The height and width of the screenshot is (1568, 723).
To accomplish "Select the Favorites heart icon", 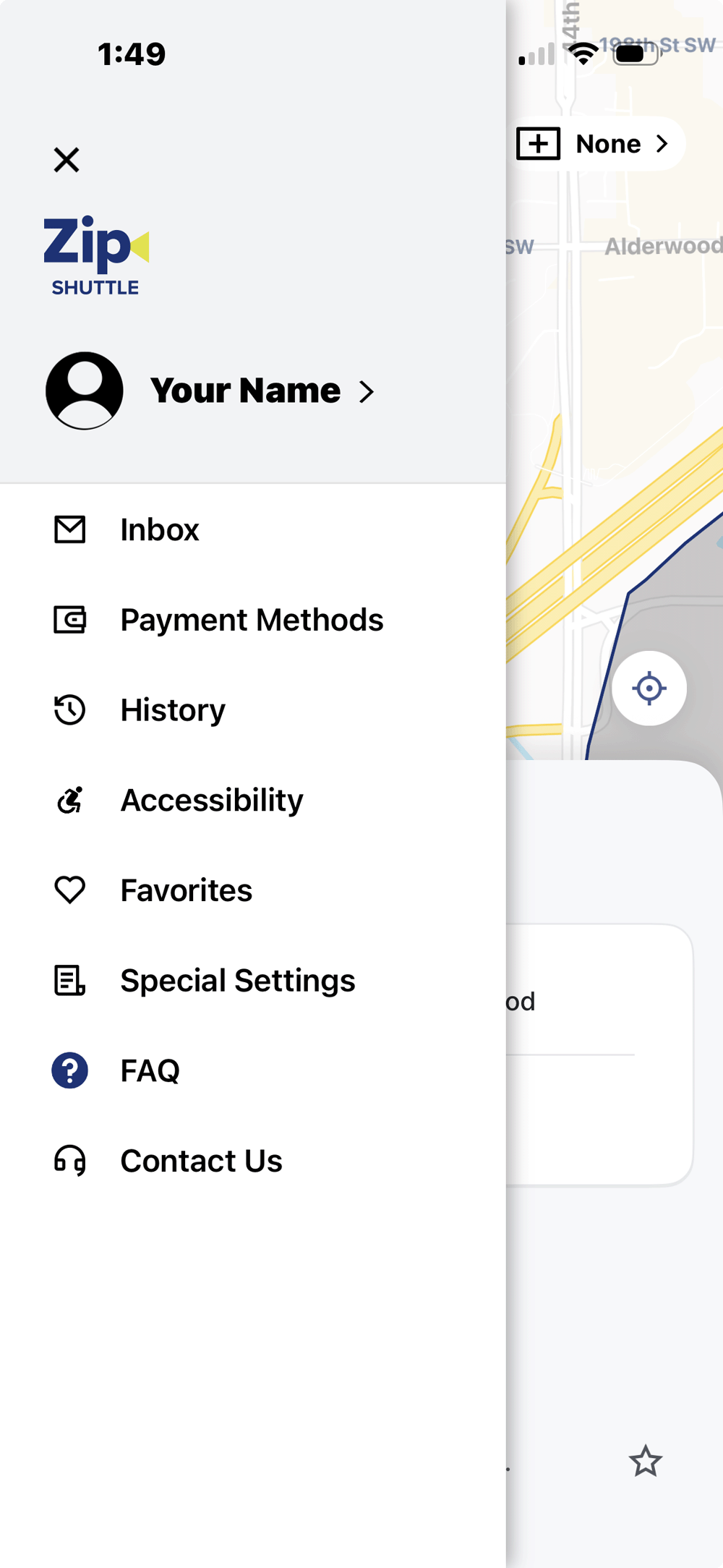I will click(69, 890).
